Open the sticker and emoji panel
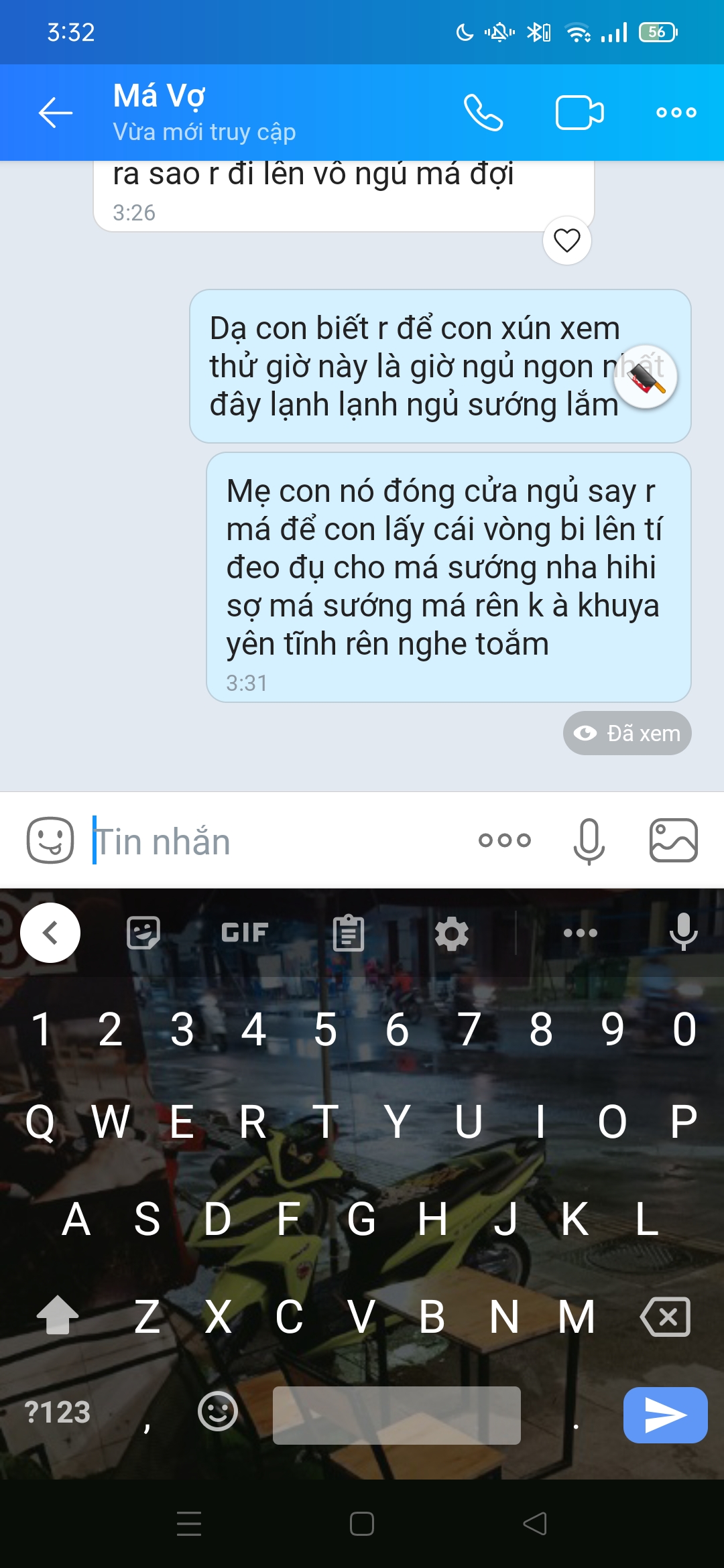724x1568 pixels. tap(50, 840)
